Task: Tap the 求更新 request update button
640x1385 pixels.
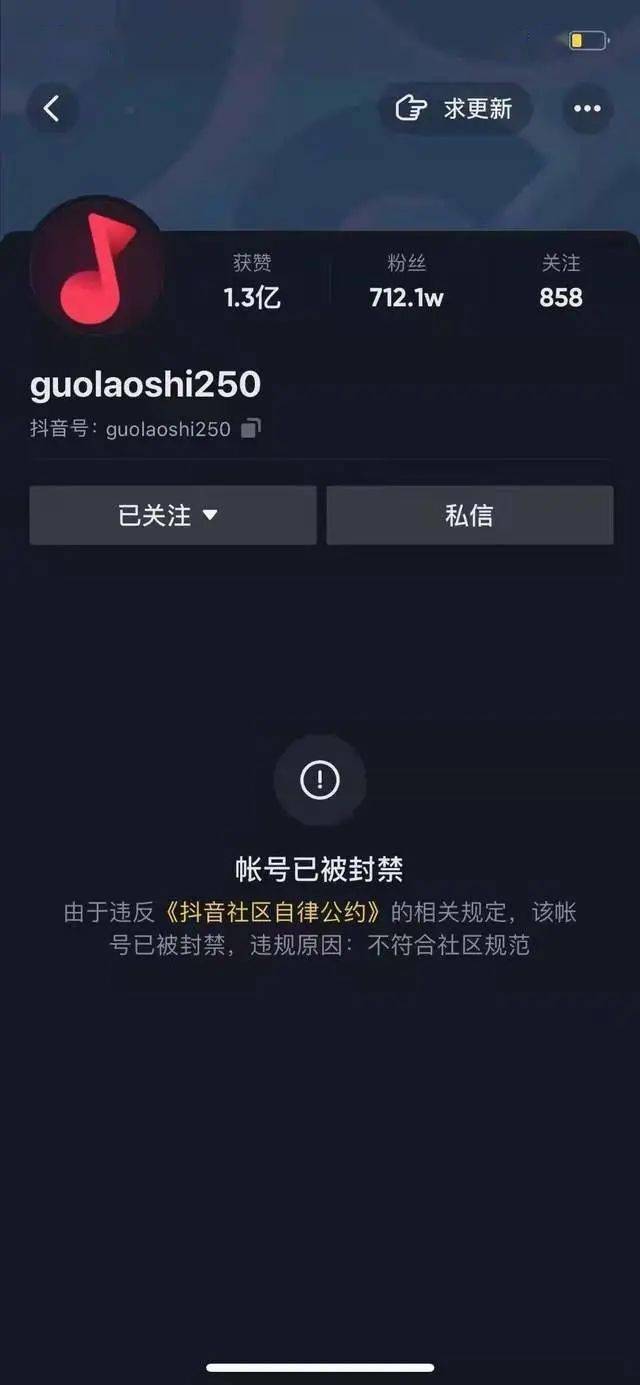Action: 455,108
